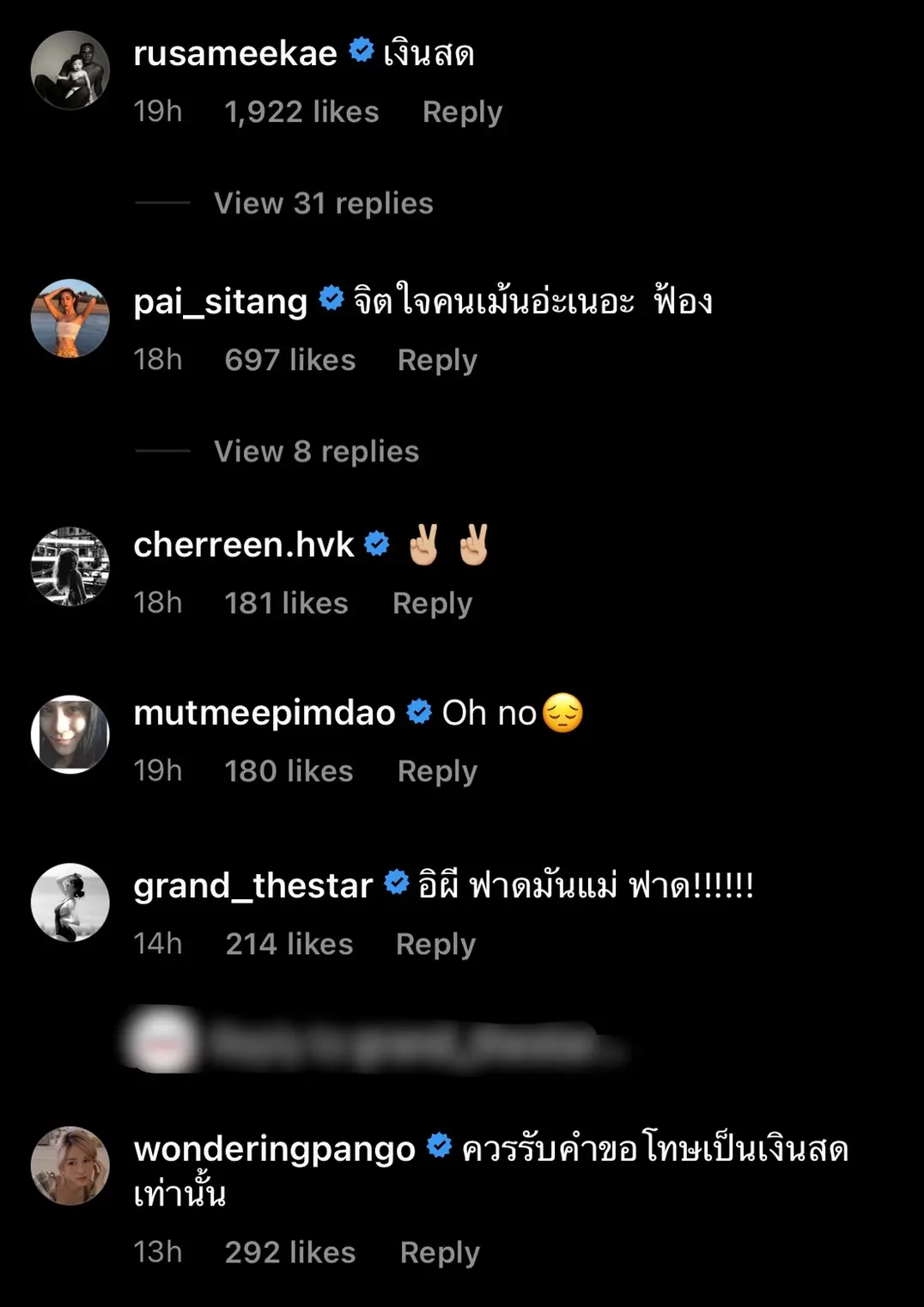Open cherreen.hvk's profile avatar
Viewport: 924px width, 1307px height.
(70, 567)
